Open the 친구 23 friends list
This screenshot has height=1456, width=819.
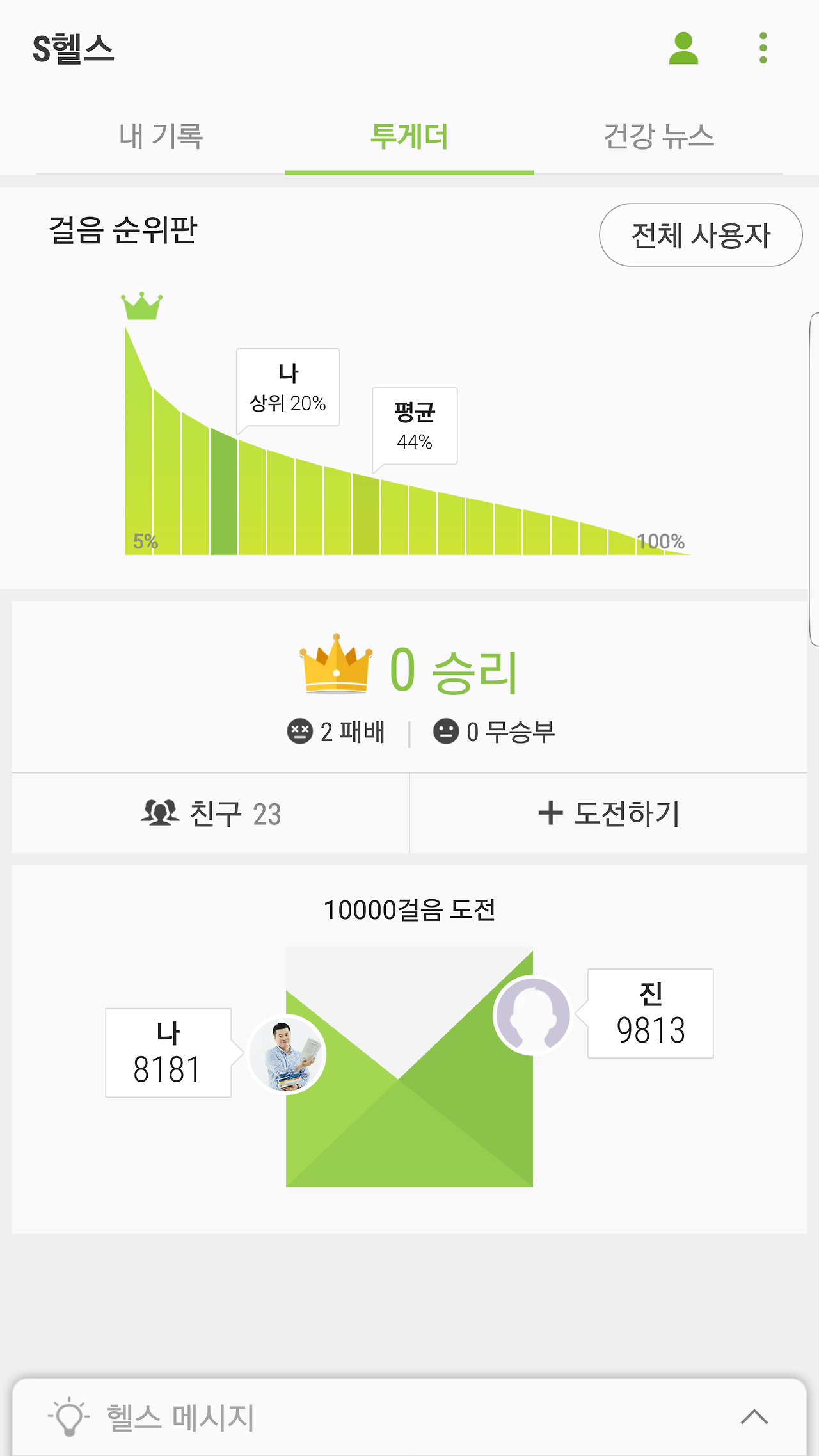click(x=211, y=813)
